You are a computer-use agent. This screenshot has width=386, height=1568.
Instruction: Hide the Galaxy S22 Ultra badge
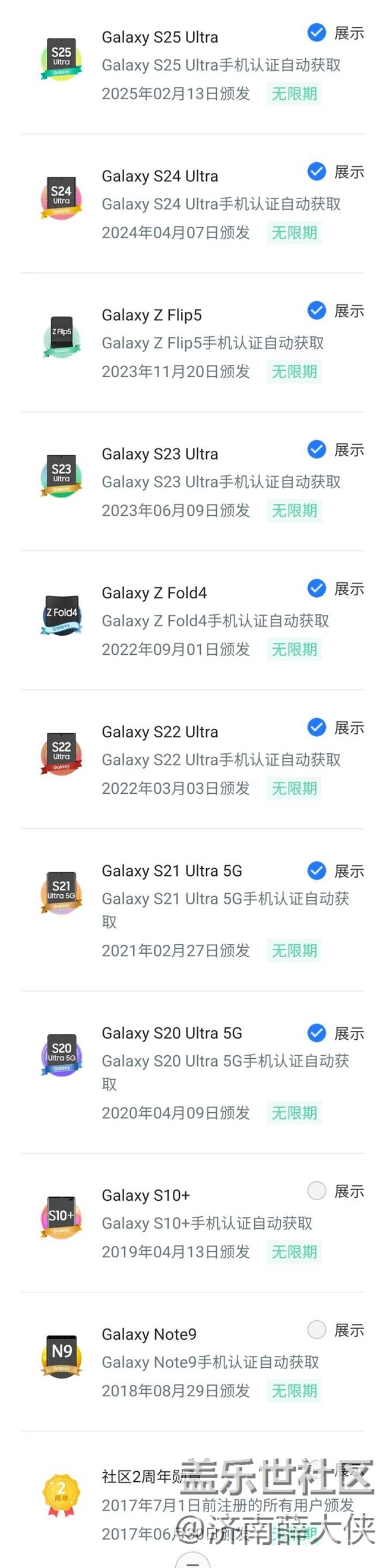point(317,727)
